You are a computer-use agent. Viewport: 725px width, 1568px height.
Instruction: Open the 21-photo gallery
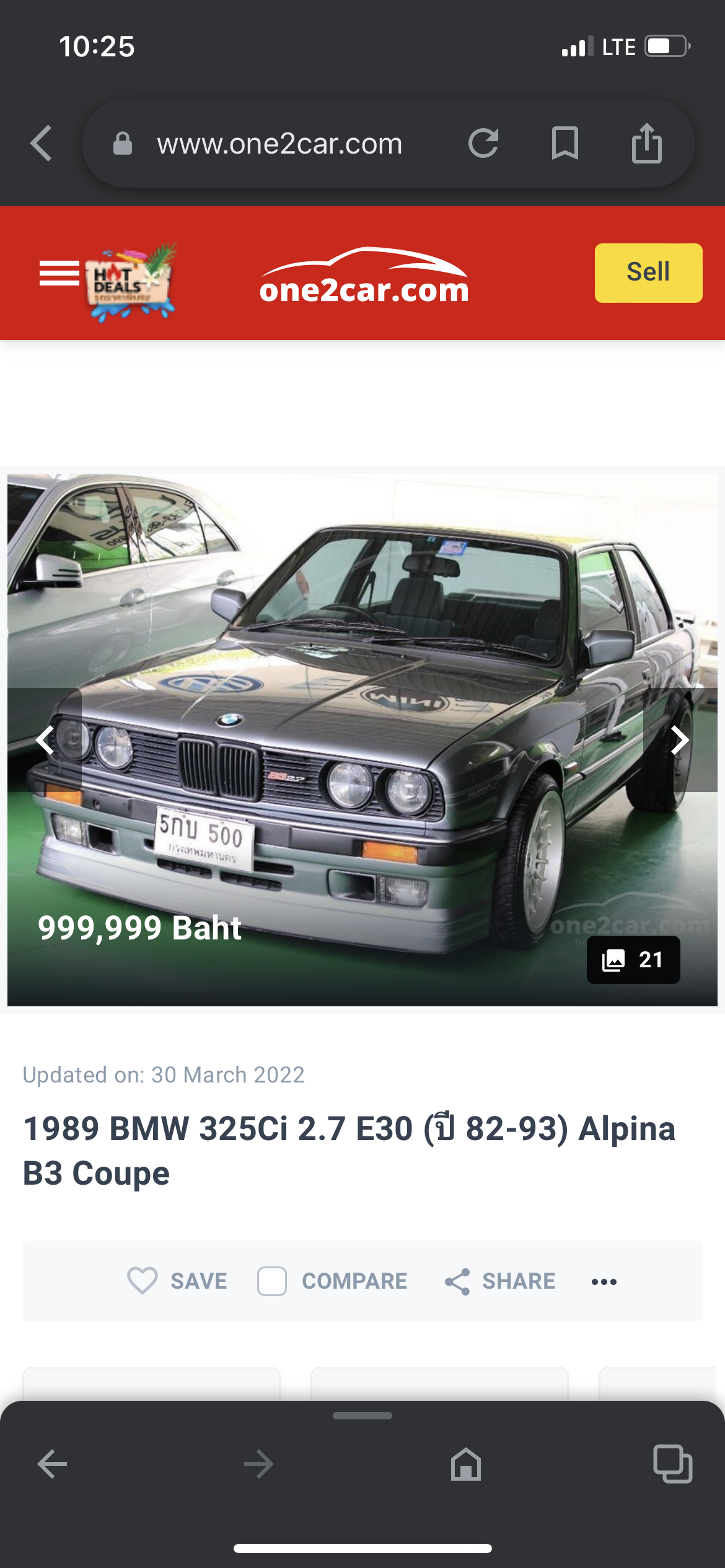tap(633, 960)
